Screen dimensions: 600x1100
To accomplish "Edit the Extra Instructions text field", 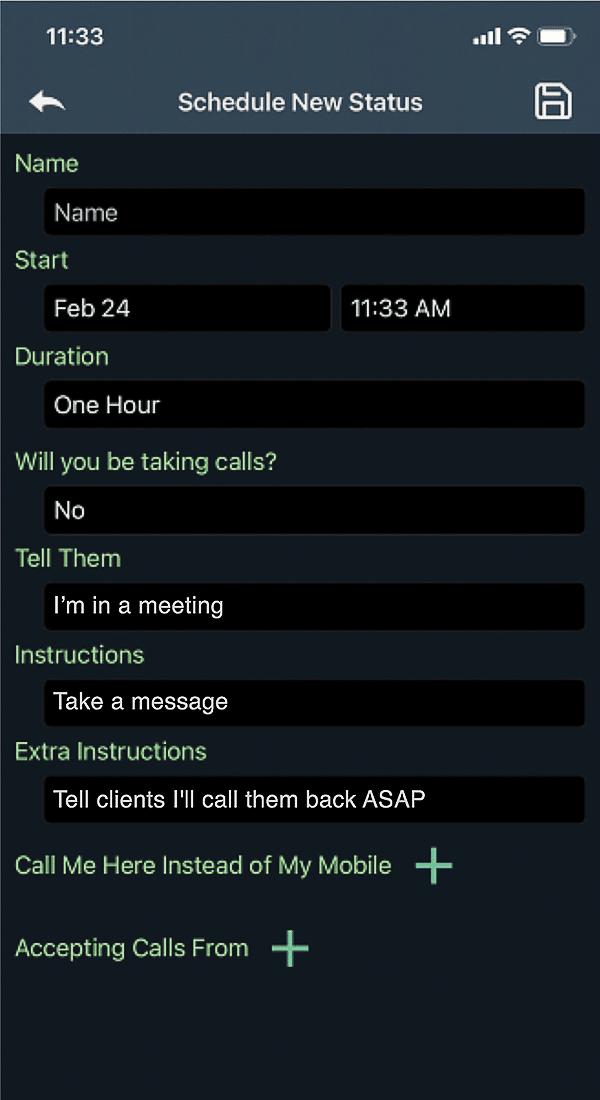I will 314,799.
